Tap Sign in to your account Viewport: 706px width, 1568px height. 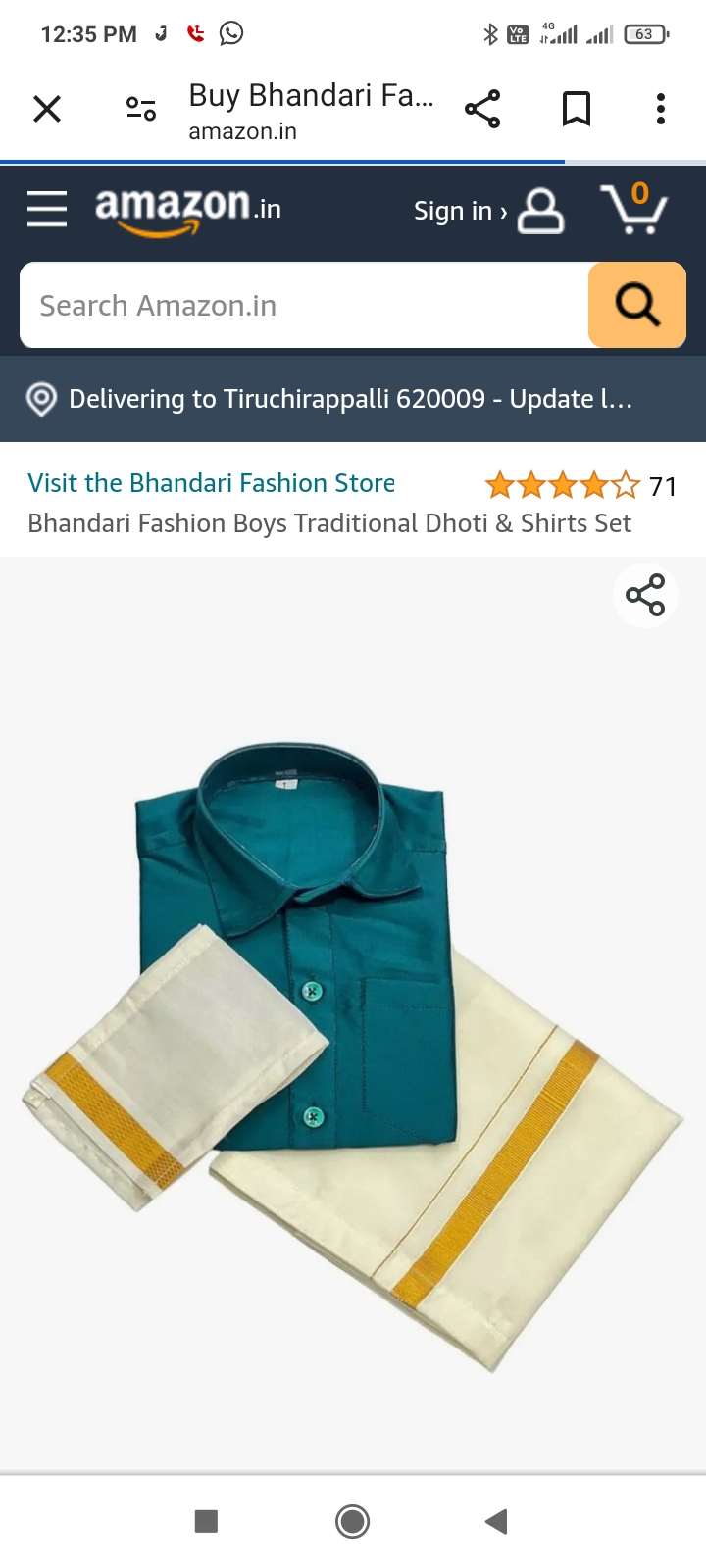point(486,211)
